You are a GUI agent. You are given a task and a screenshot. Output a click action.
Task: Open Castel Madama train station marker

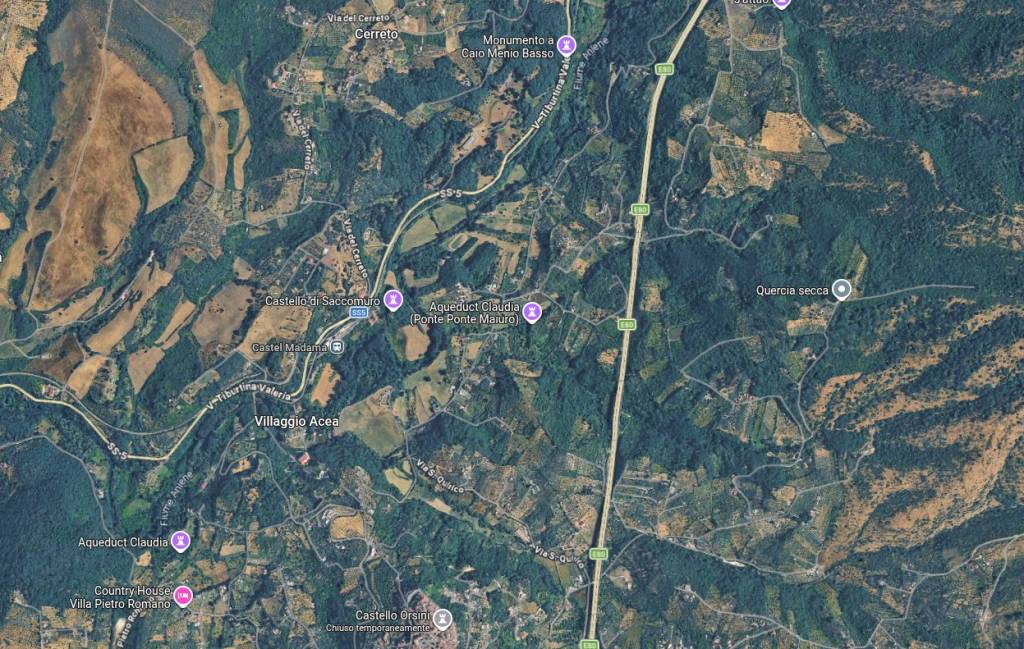point(338,347)
